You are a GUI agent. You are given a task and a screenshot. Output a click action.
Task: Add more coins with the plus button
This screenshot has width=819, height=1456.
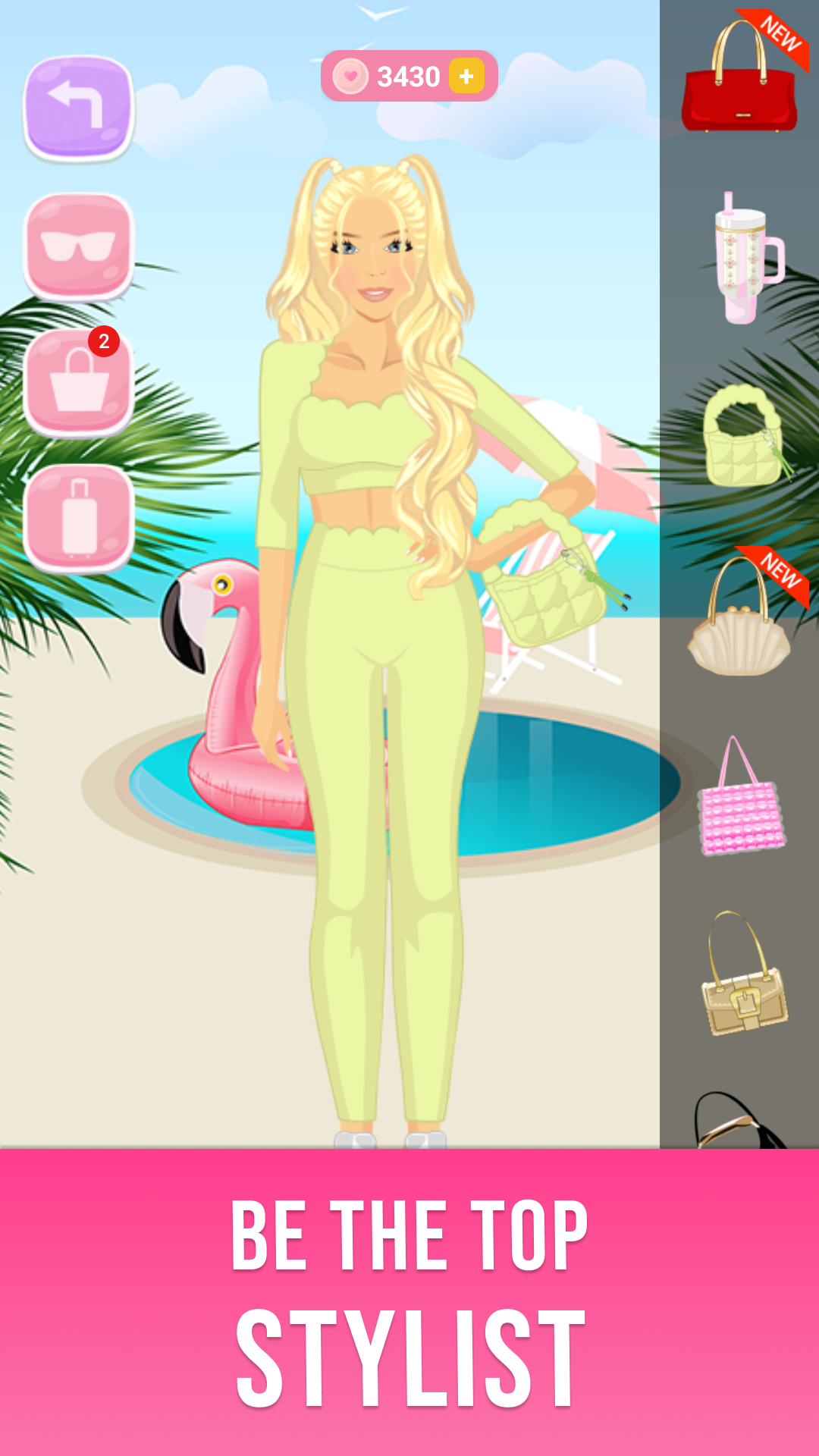466,76
